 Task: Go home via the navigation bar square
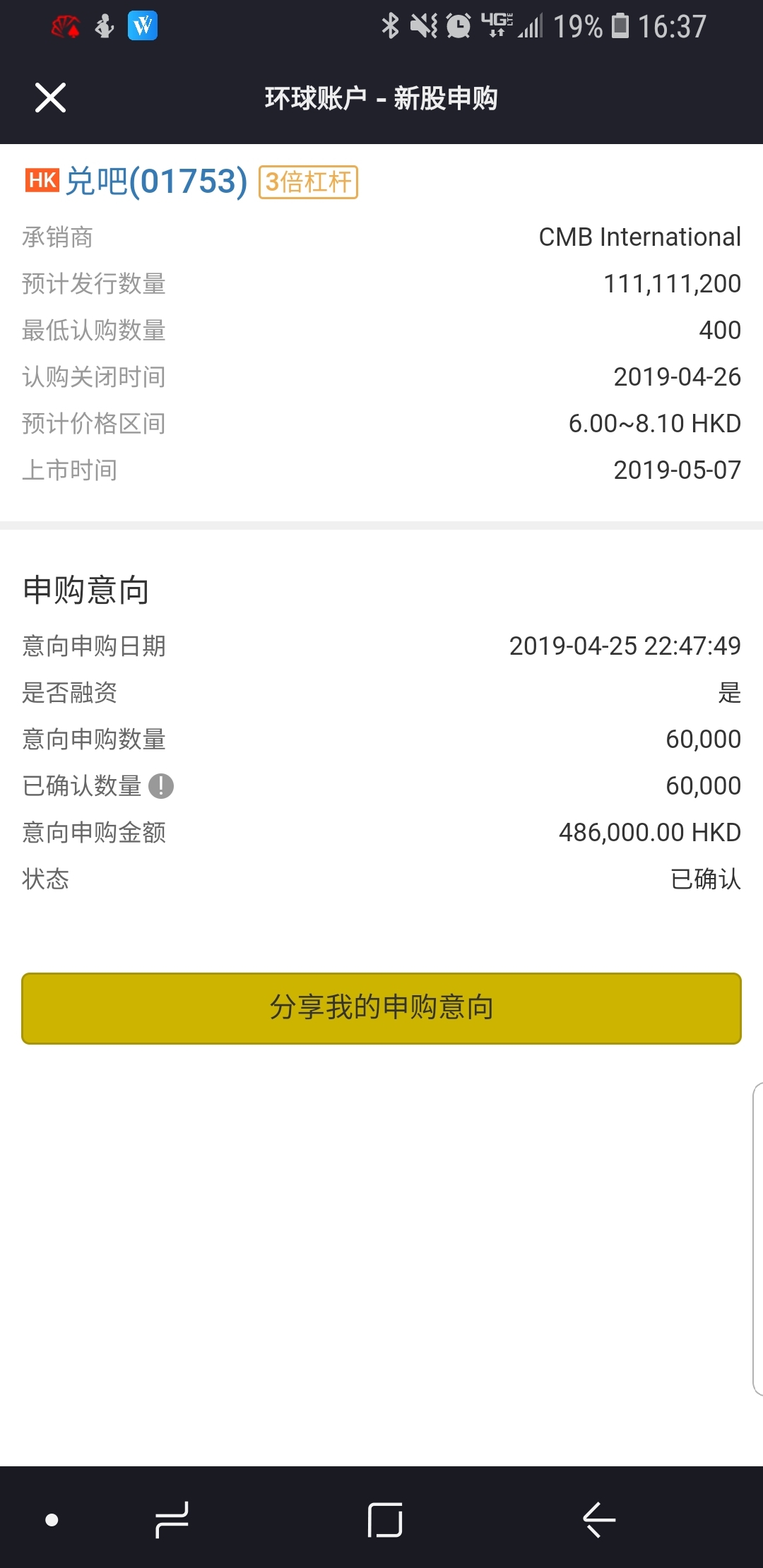385,1519
